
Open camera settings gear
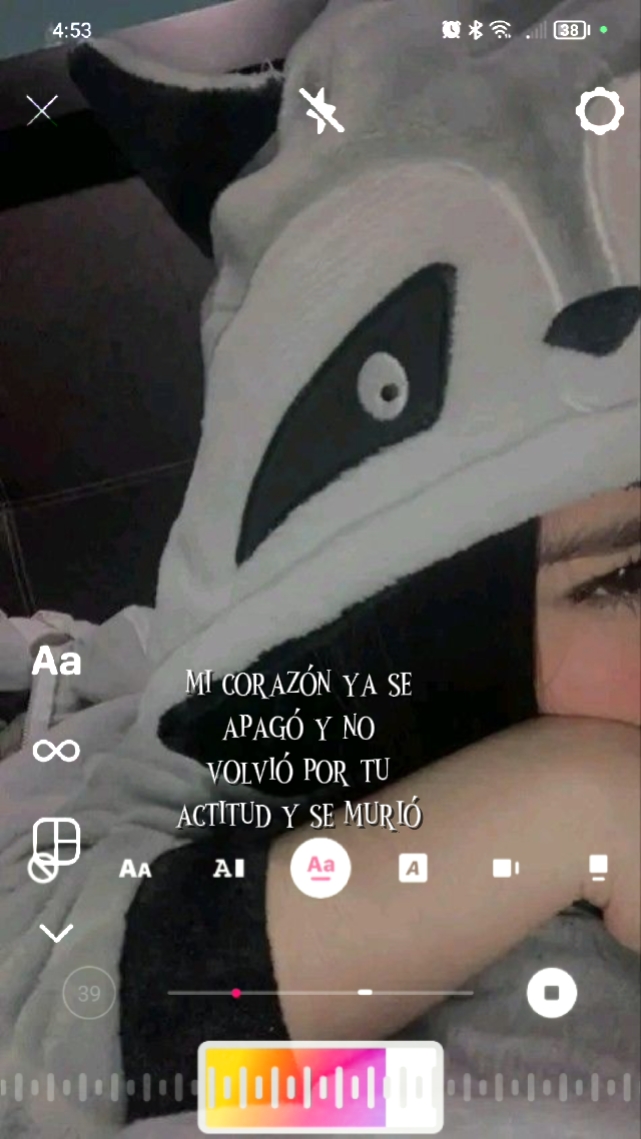click(x=599, y=111)
